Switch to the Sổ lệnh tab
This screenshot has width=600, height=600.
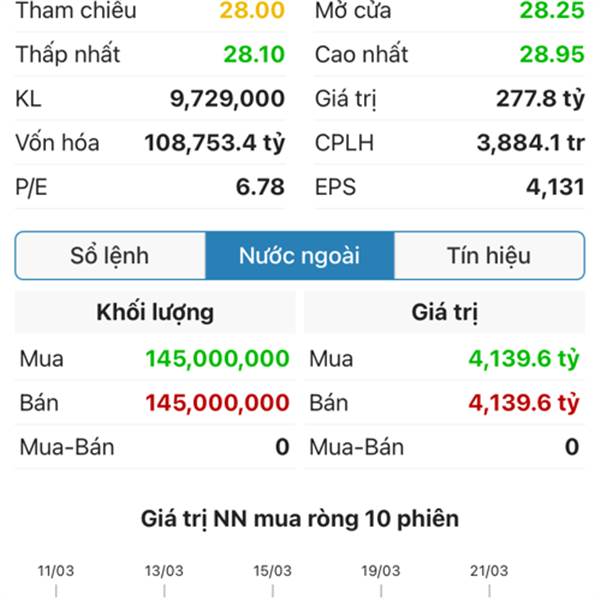[x=110, y=256]
